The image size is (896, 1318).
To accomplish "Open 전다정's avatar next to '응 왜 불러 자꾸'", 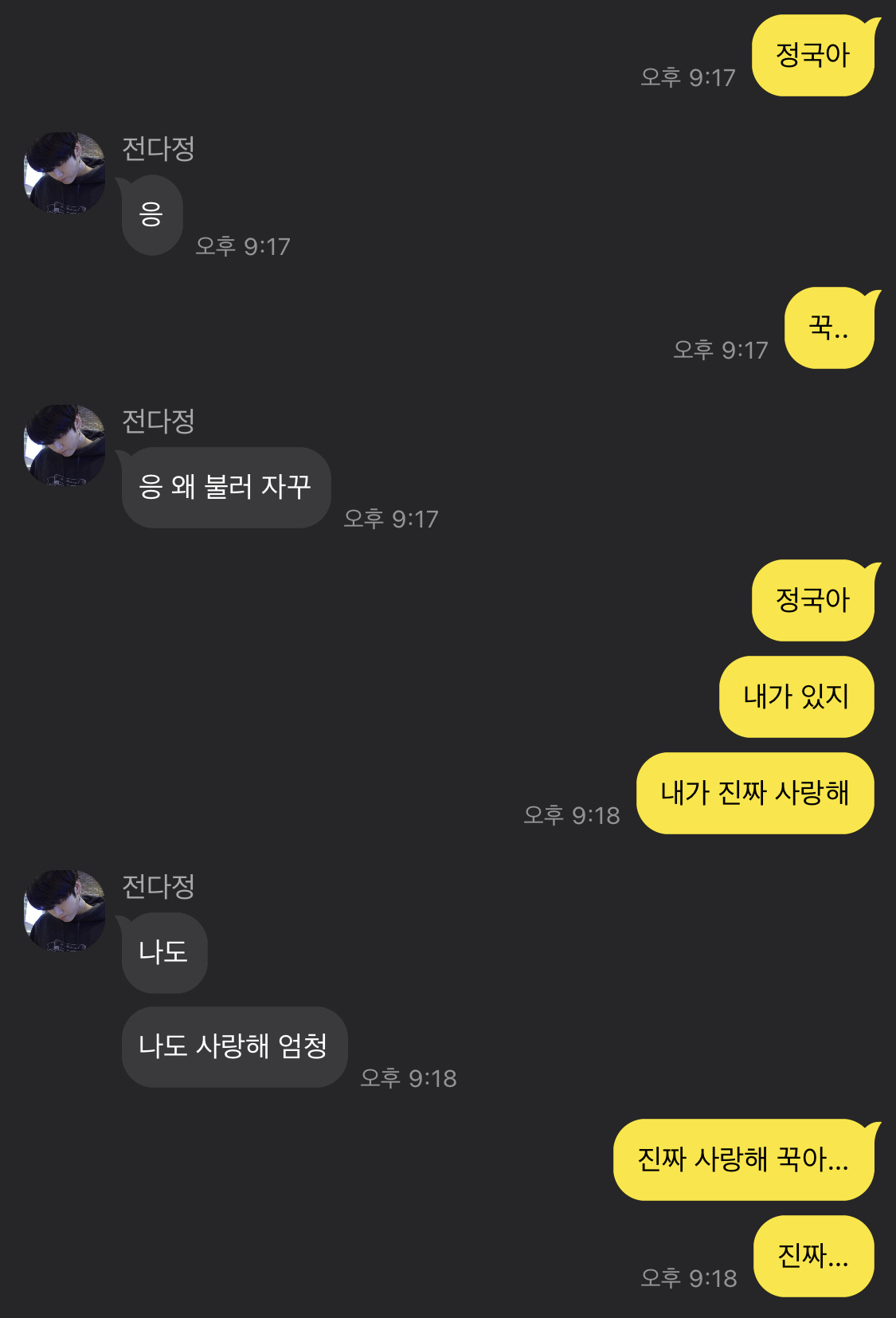I will pos(65,445).
